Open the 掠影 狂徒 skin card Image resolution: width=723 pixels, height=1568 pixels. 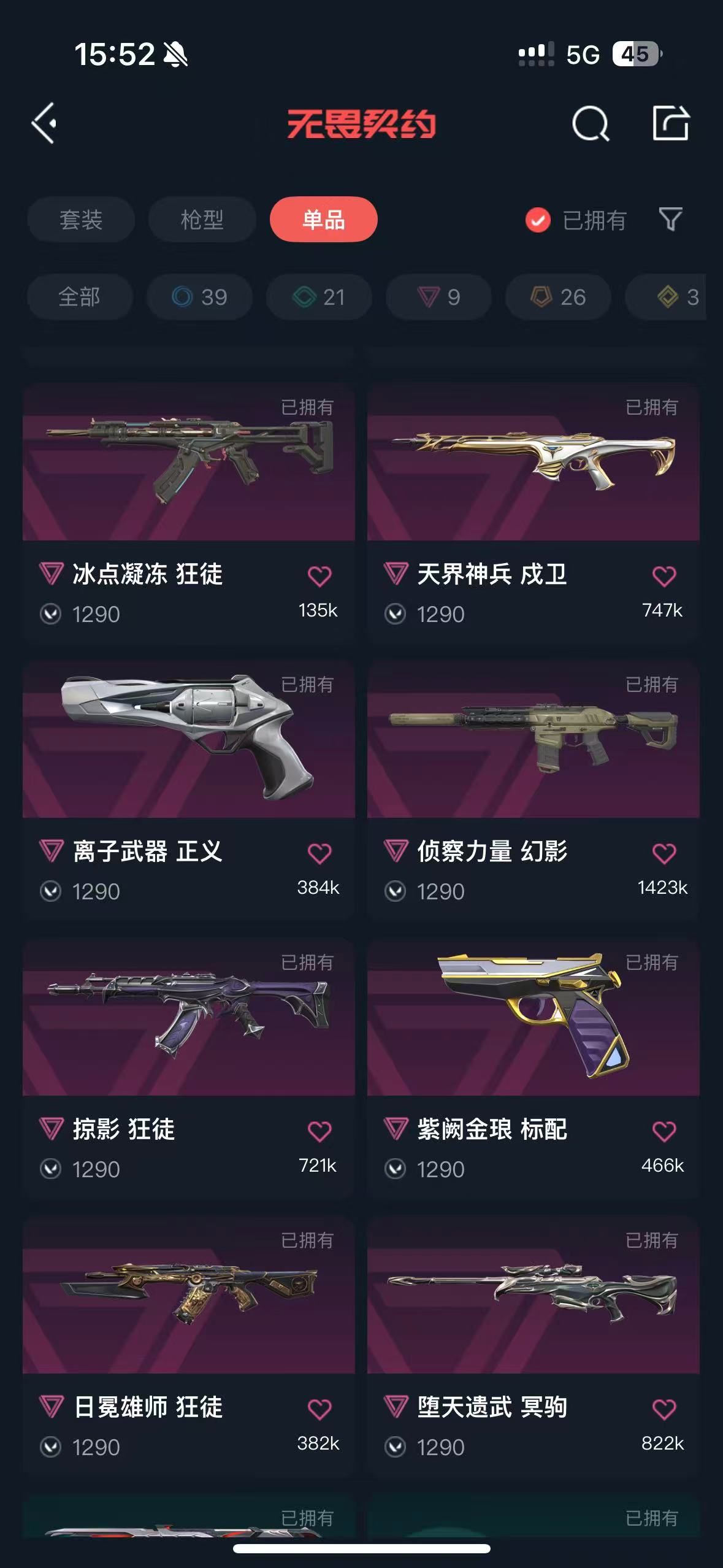[189, 1068]
